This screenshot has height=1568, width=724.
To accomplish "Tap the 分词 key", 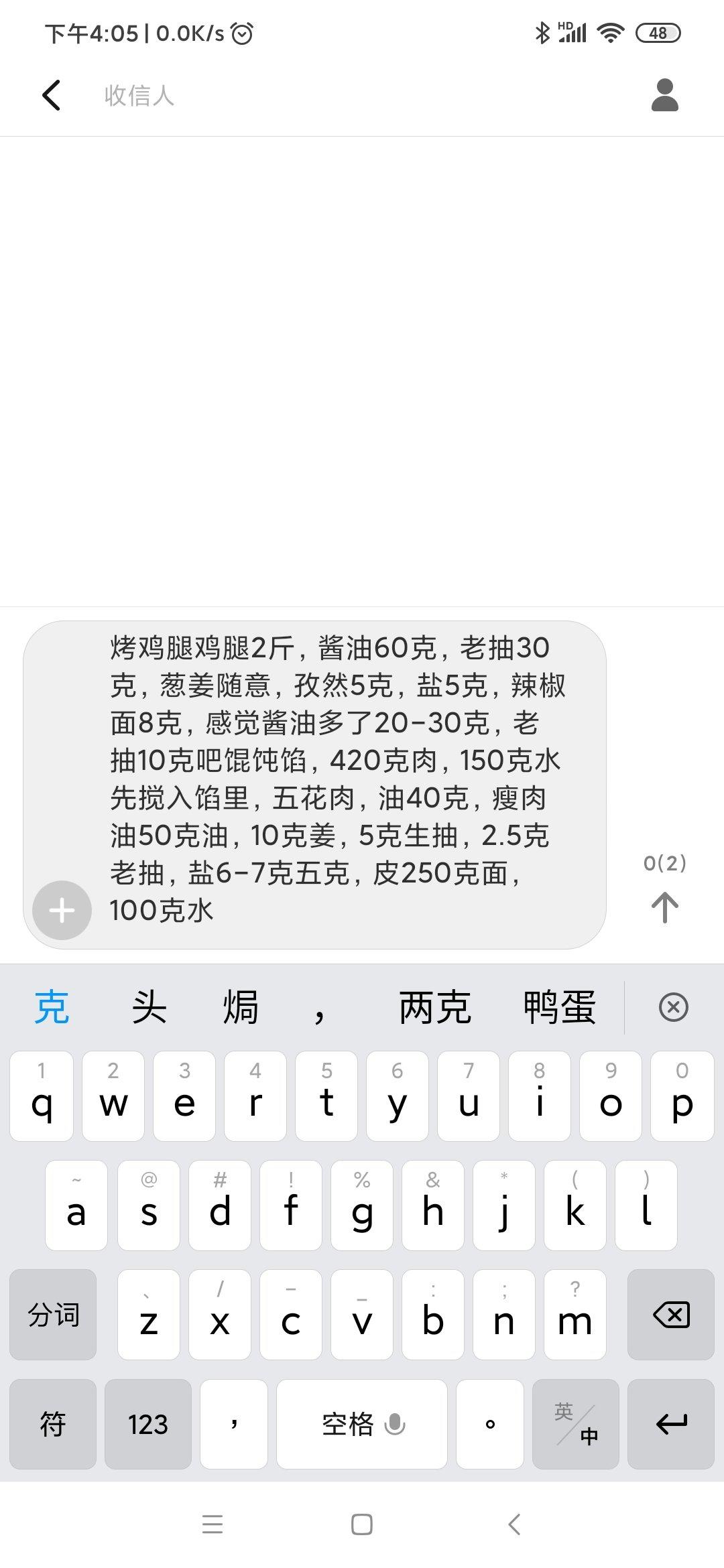I will click(x=53, y=1314).
